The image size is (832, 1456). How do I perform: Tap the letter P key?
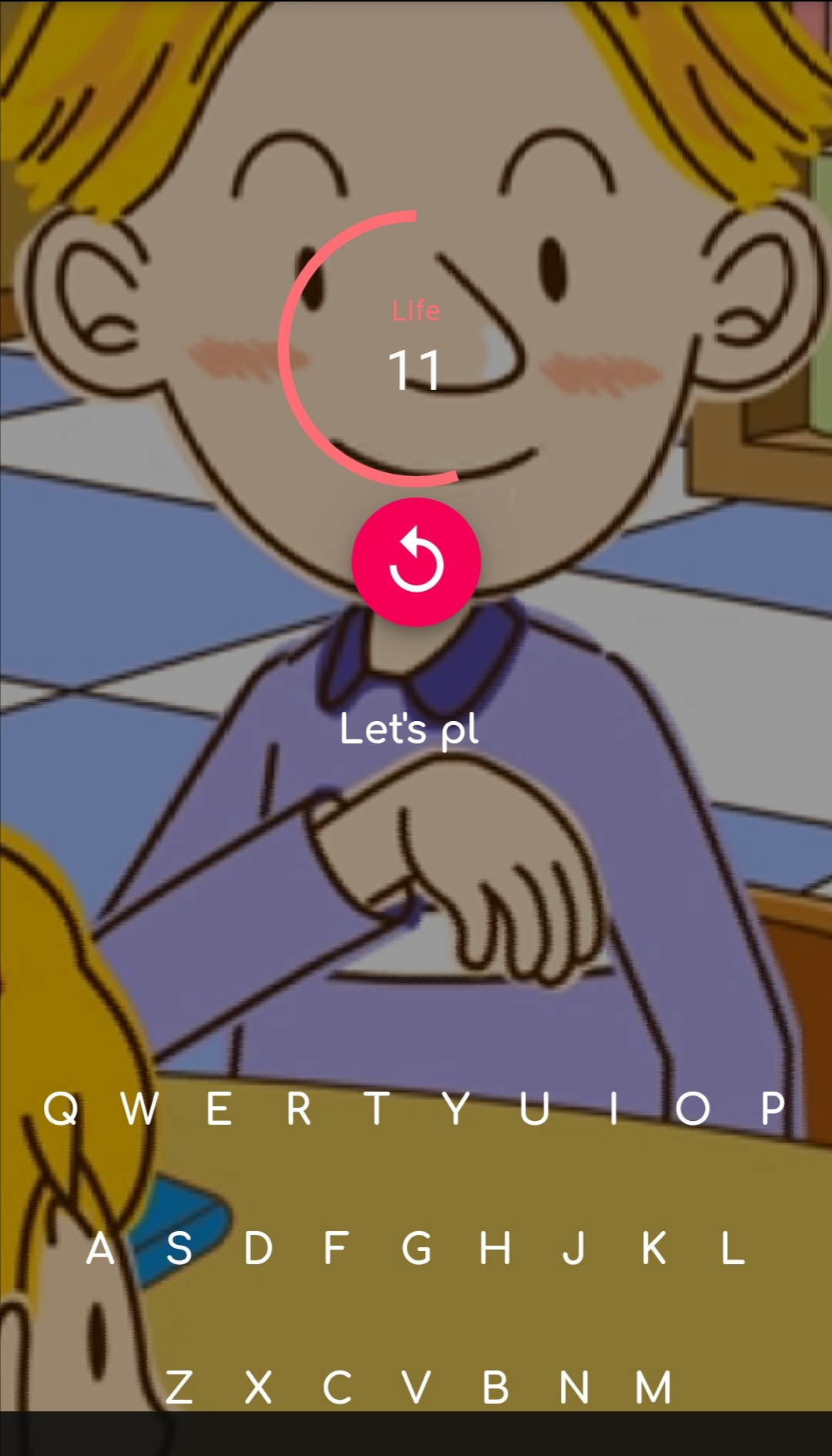point(773,1109)
